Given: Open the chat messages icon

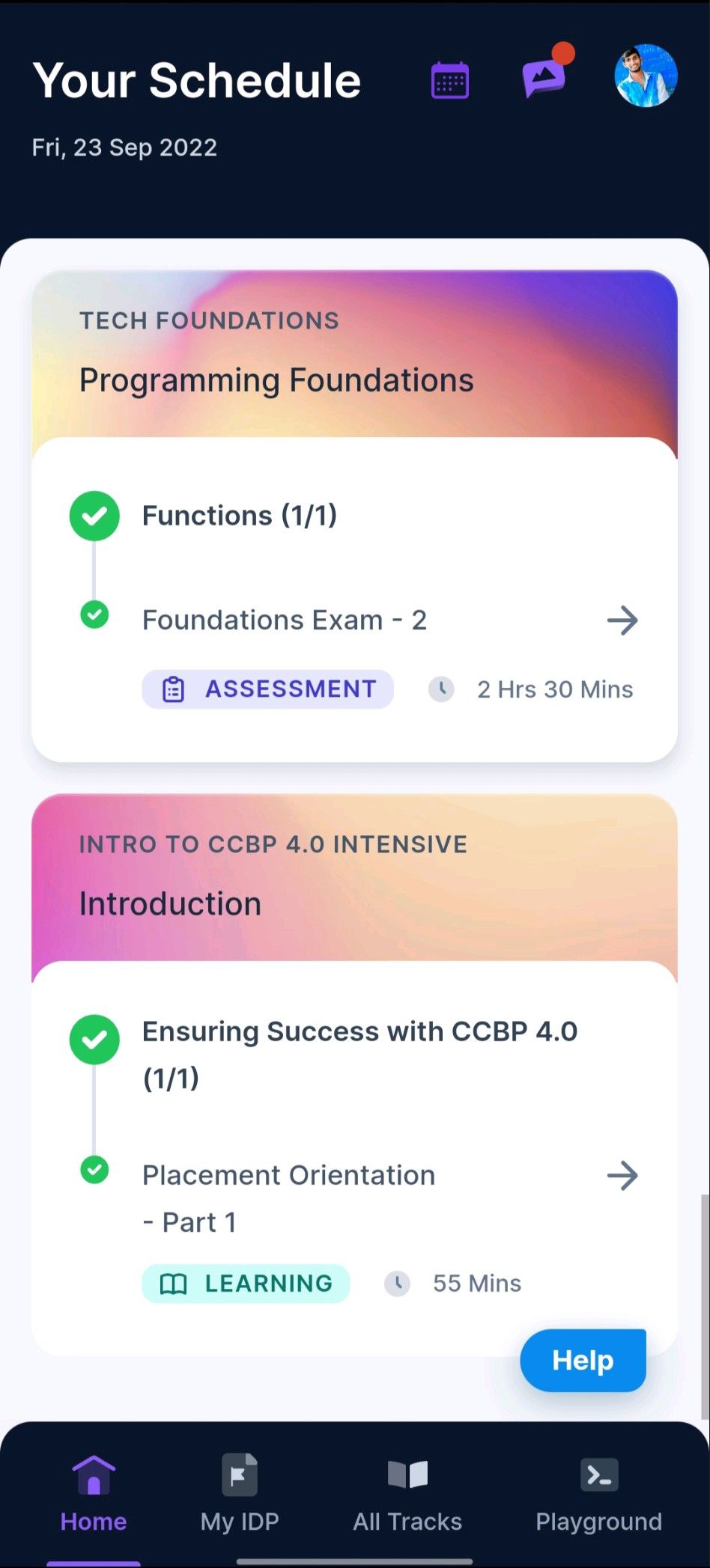Looking at the screenshot, I should click(544, 78).
